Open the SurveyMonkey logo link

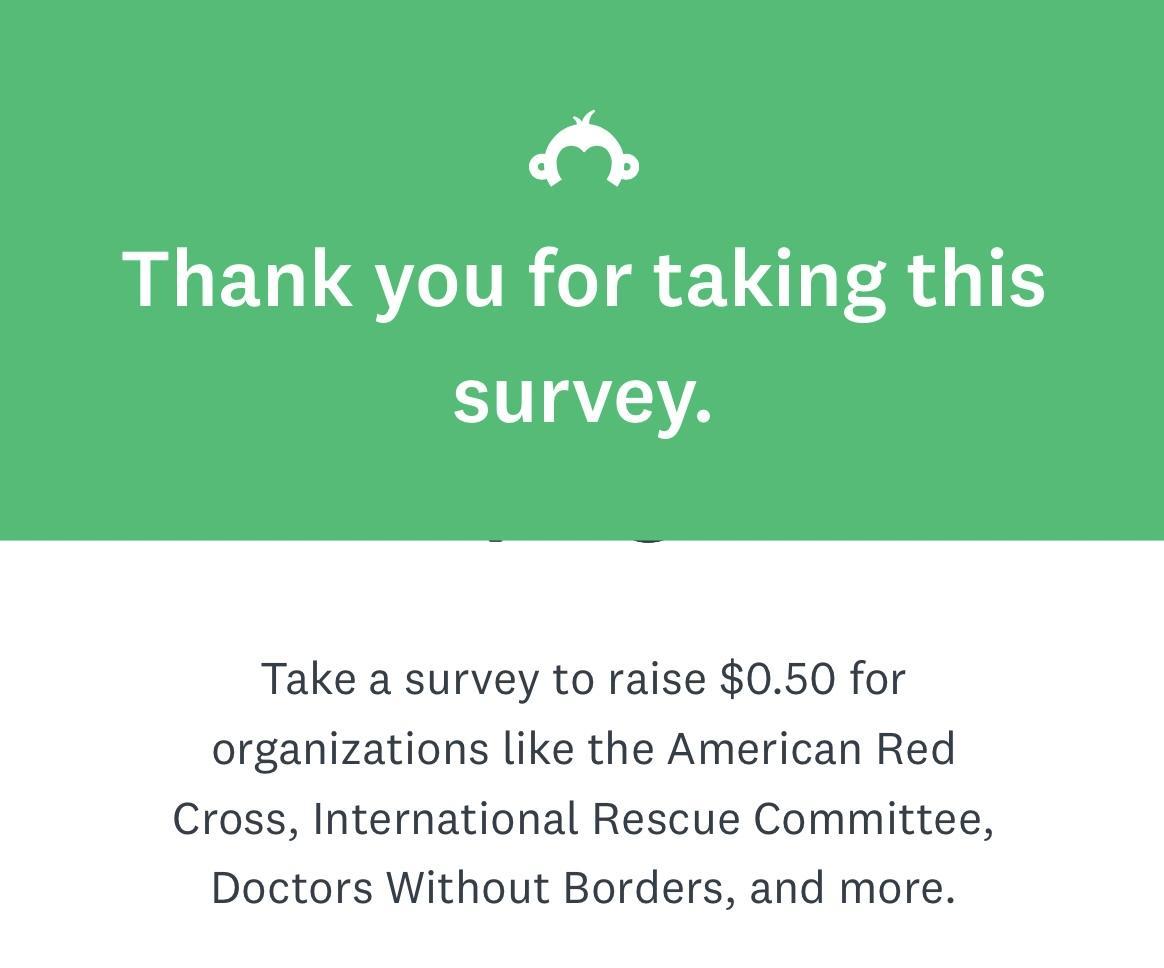click(x=583, y=150)
